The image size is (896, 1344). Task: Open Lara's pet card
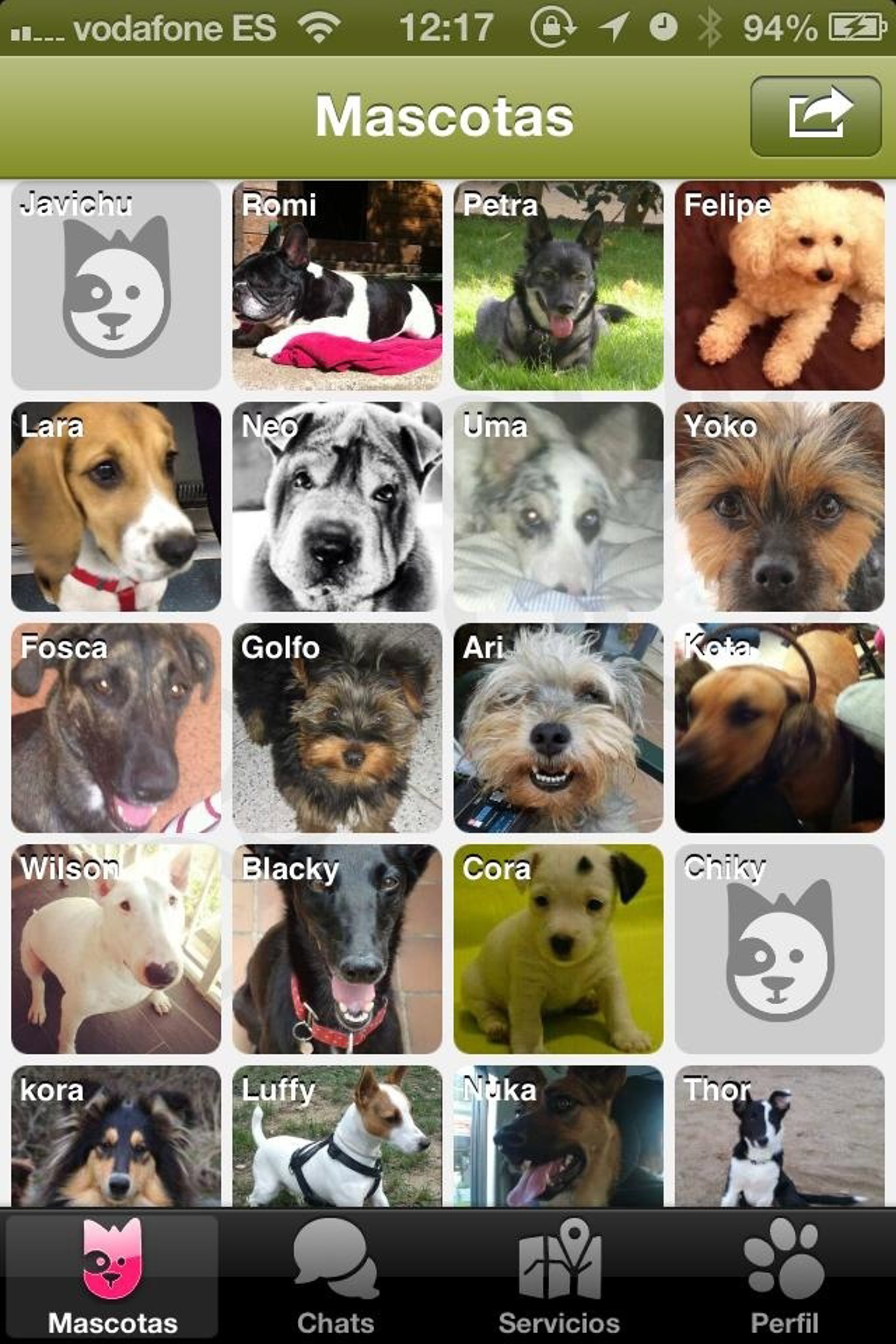click(116, 507)
